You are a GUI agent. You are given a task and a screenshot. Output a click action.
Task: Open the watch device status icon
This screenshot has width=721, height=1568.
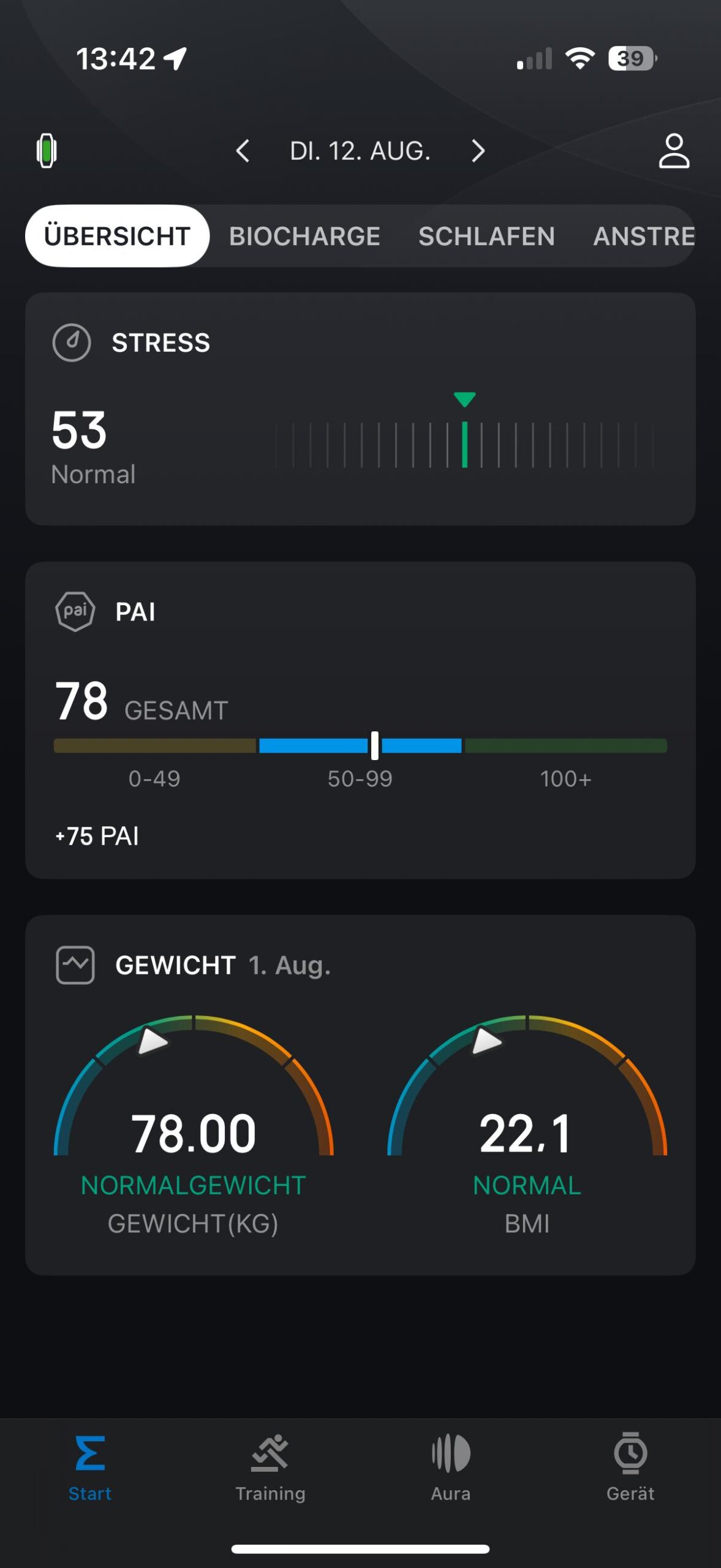point(47,151)
